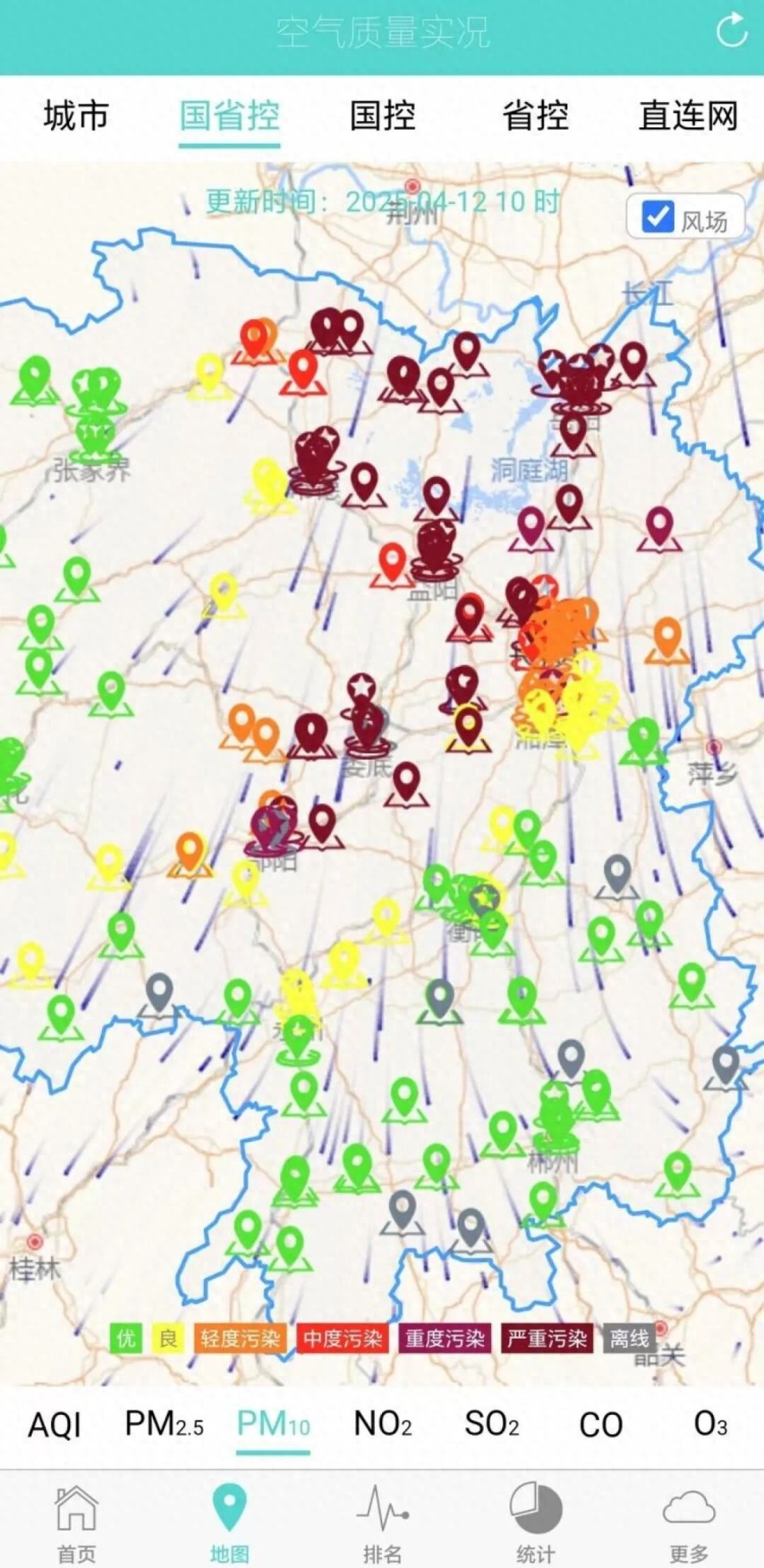Select the PM2.5 pollutant

click(x=164, y=1425)
